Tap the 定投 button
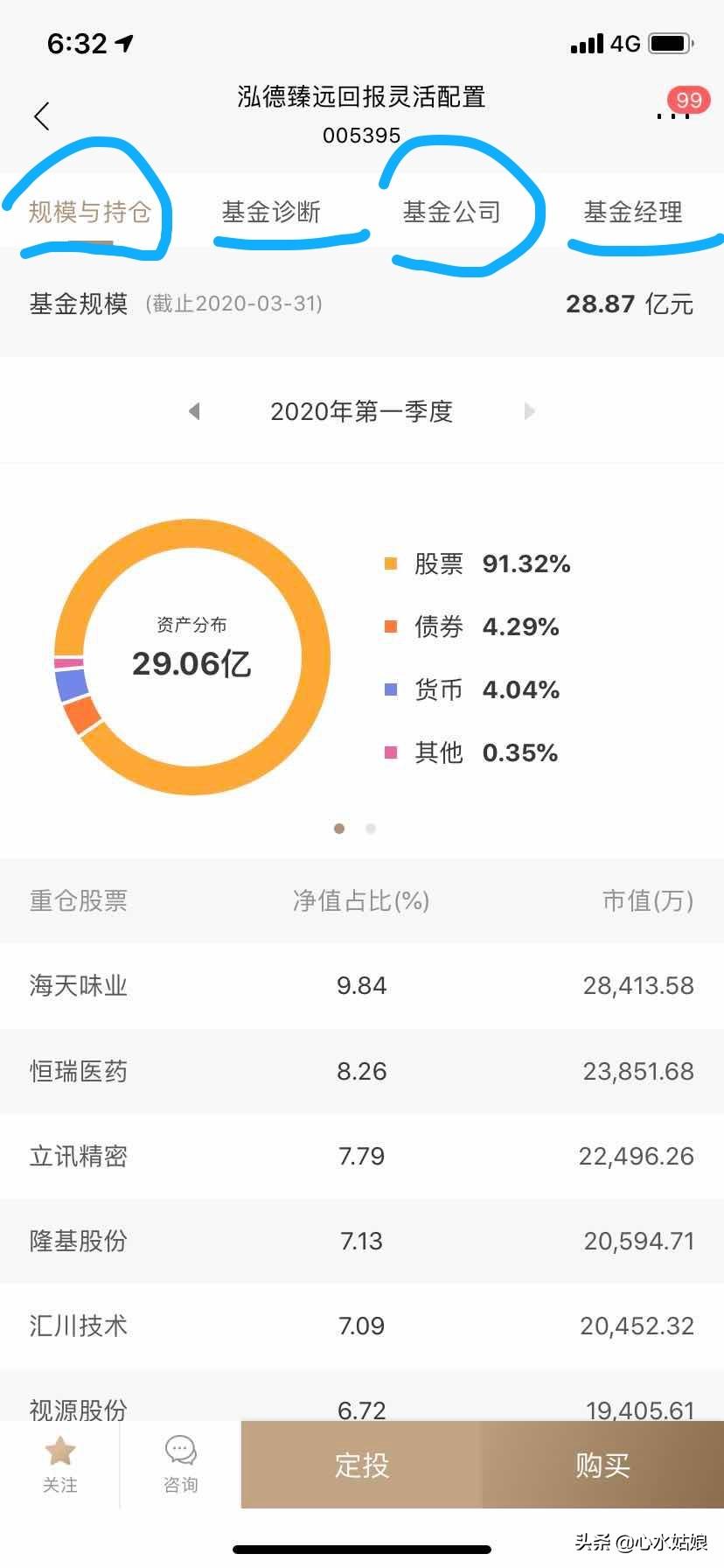Image resolution: width=724 pixels, height=1568 pixels. [361, 1465]
